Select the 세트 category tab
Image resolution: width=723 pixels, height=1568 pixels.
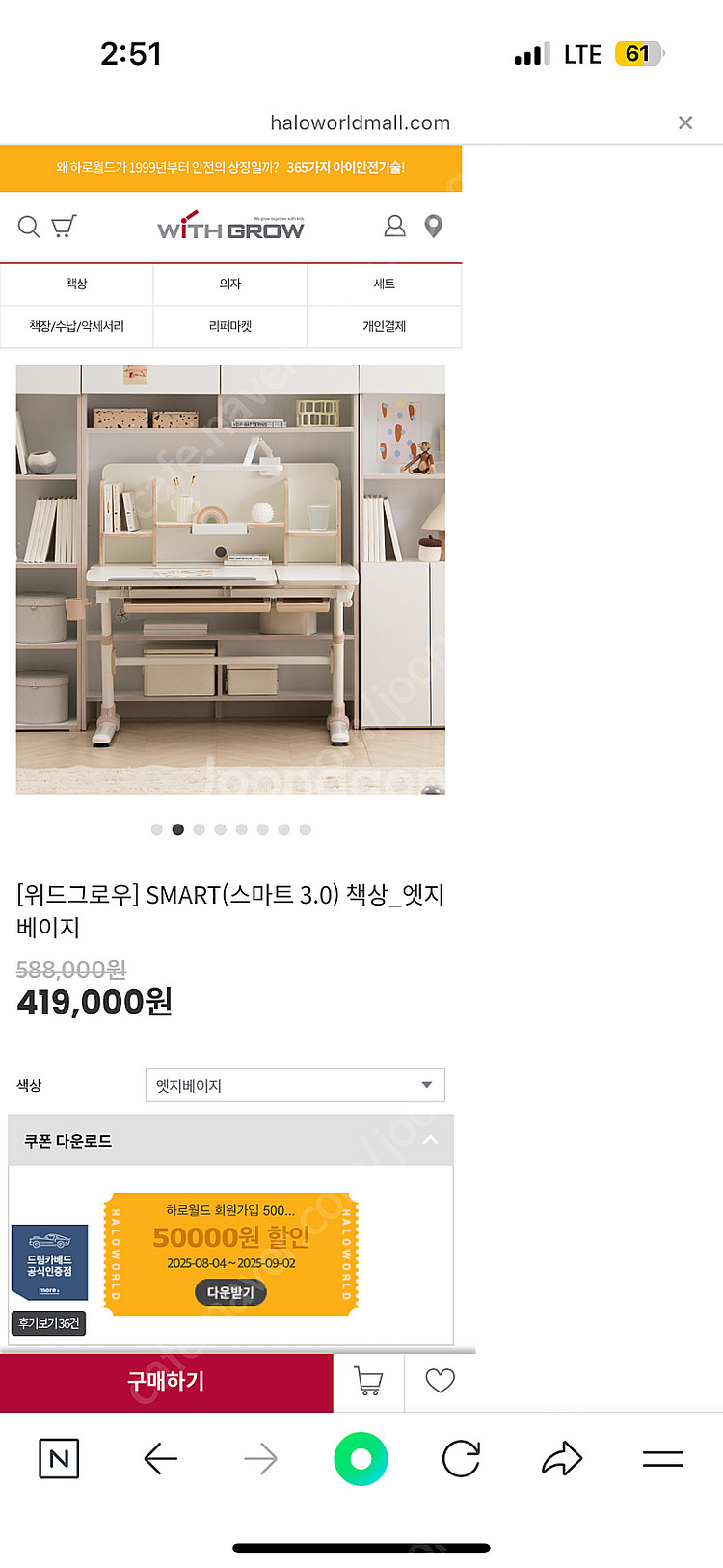click(x=385, y=284)
